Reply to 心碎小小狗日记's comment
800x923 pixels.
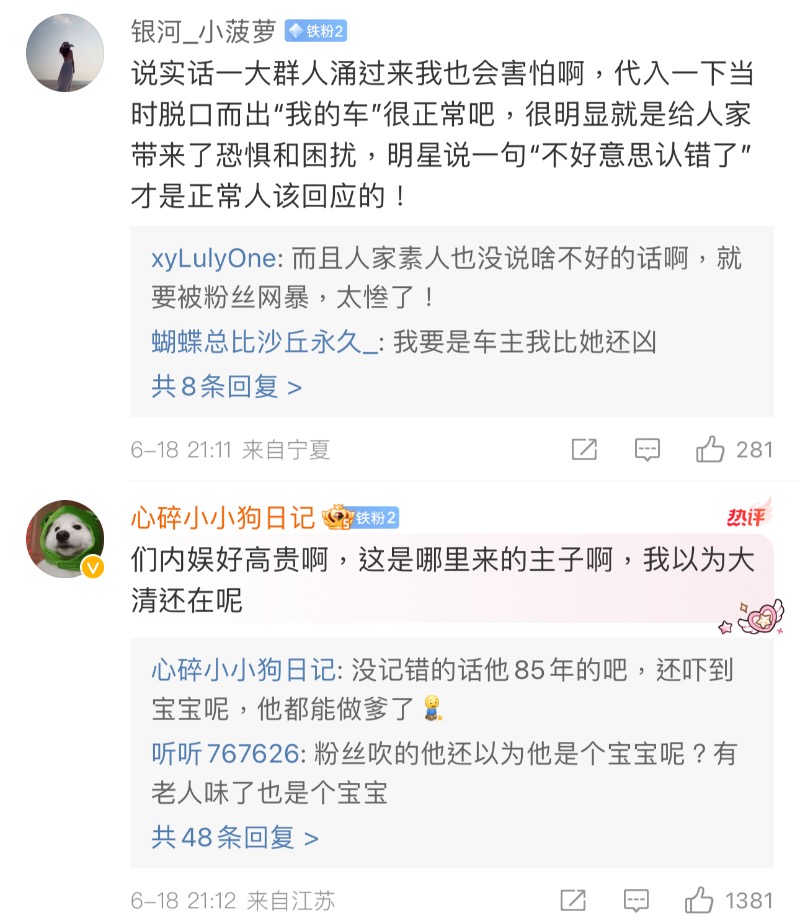[x=636, y=900]
